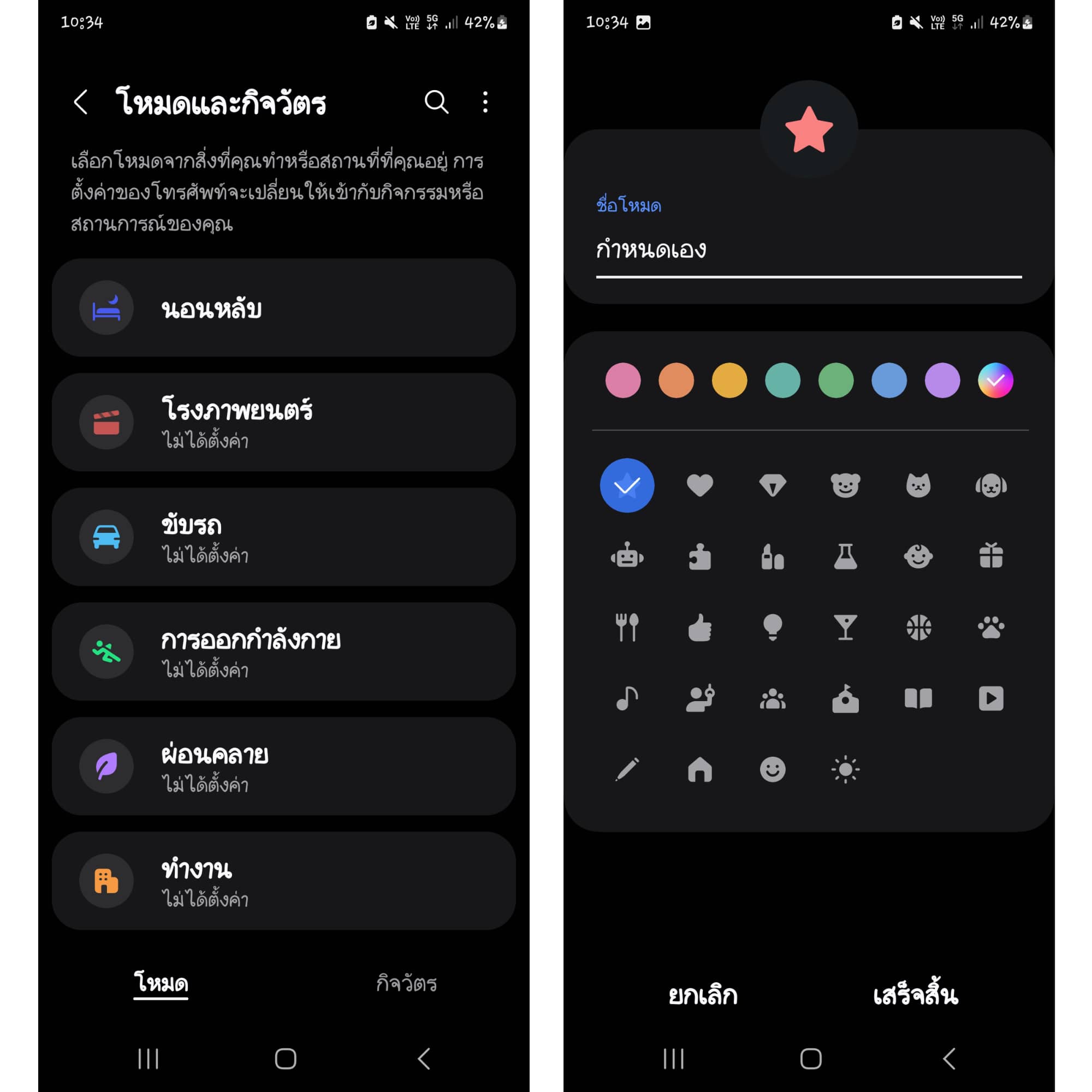Edit the ชื่อโหมด name field

pos(808,251)
